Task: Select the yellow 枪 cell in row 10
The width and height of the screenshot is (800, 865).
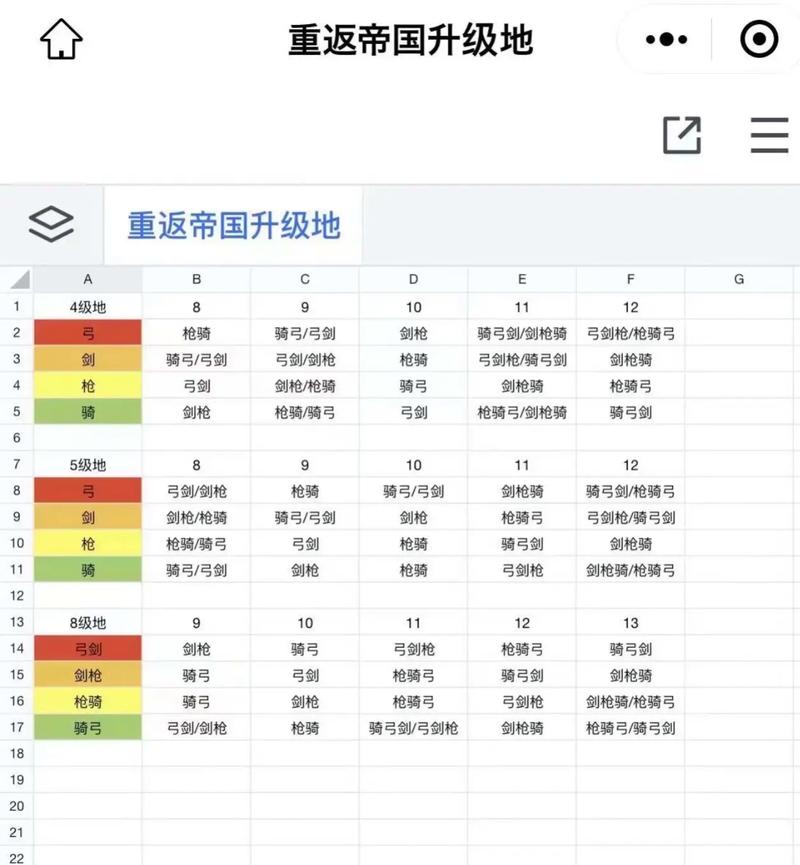Action: (87, 543)
